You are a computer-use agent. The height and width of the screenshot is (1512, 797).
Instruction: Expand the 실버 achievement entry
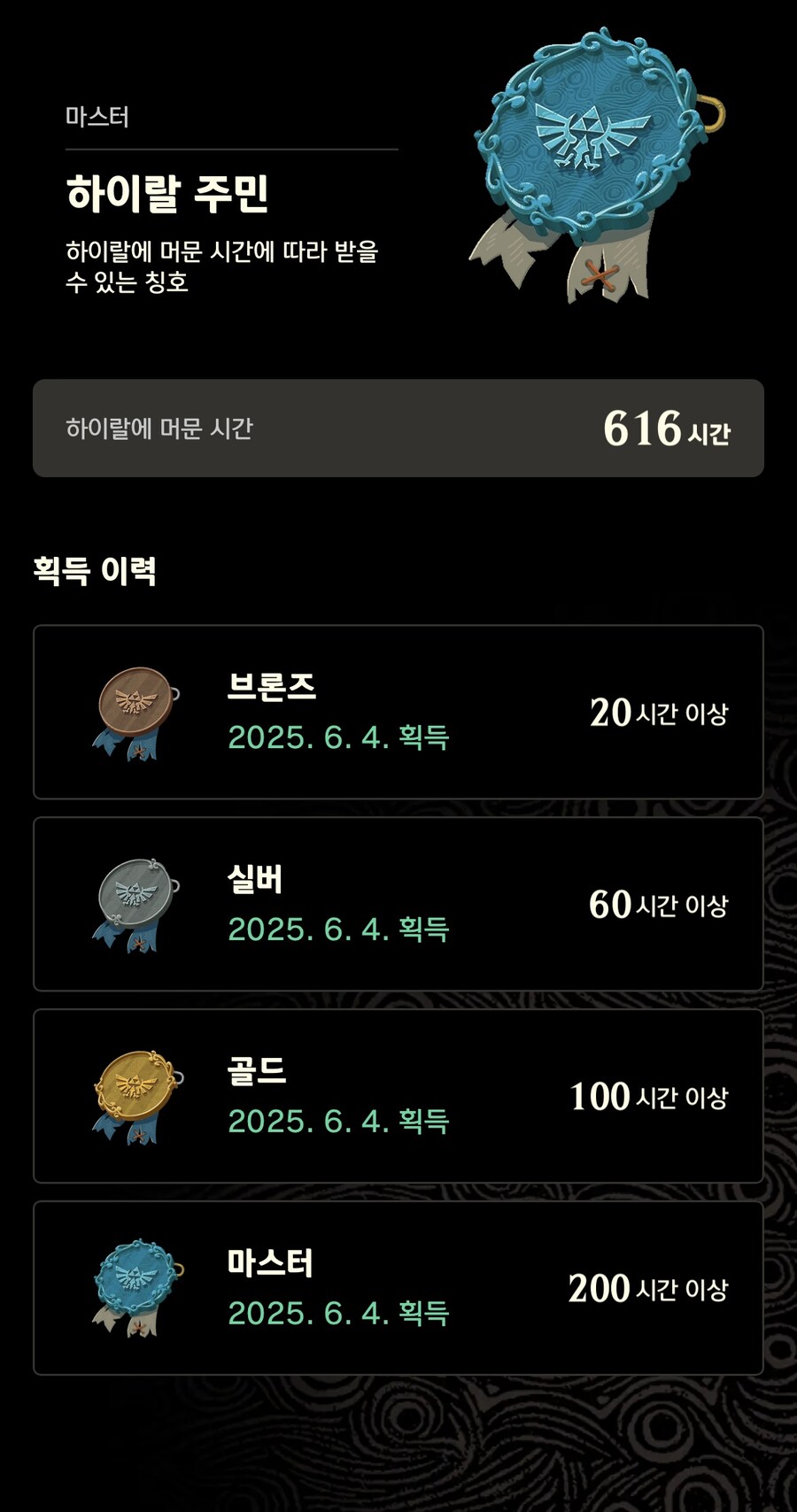(397, 903)
